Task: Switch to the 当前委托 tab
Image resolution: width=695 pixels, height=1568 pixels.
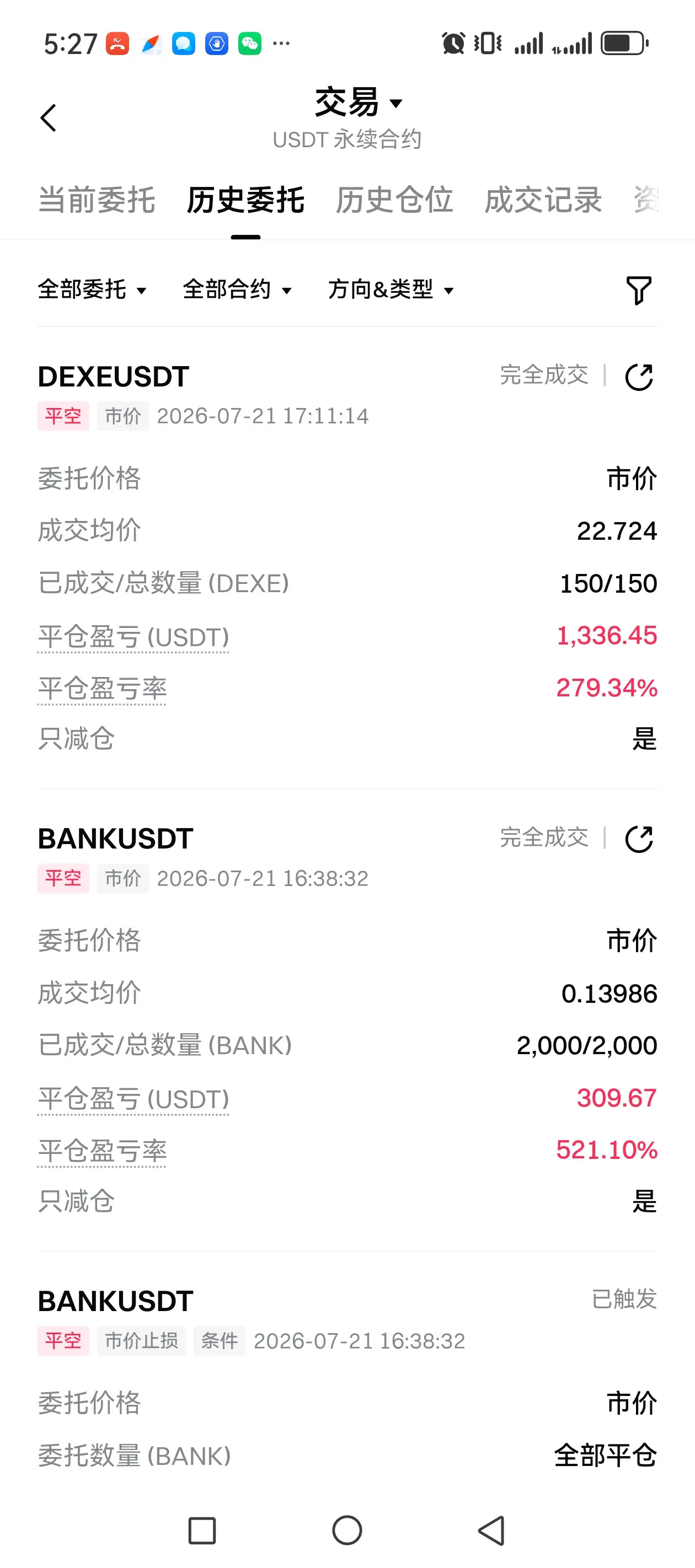Action: (96, 200)
